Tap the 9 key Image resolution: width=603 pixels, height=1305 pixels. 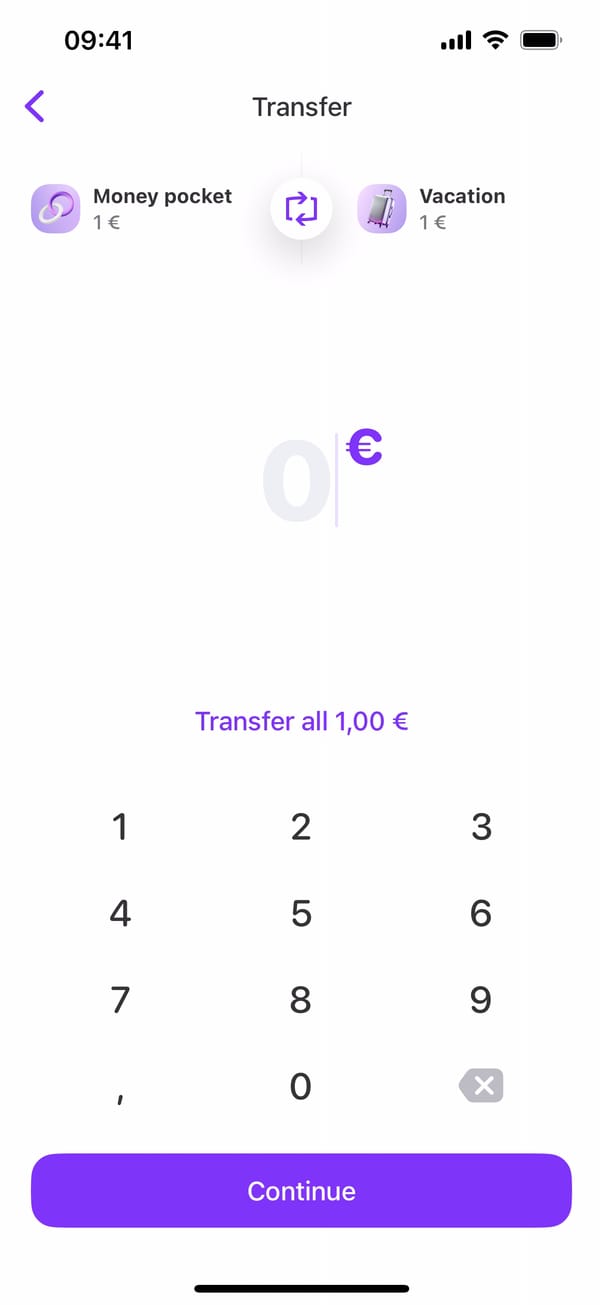coord(481,1000)
